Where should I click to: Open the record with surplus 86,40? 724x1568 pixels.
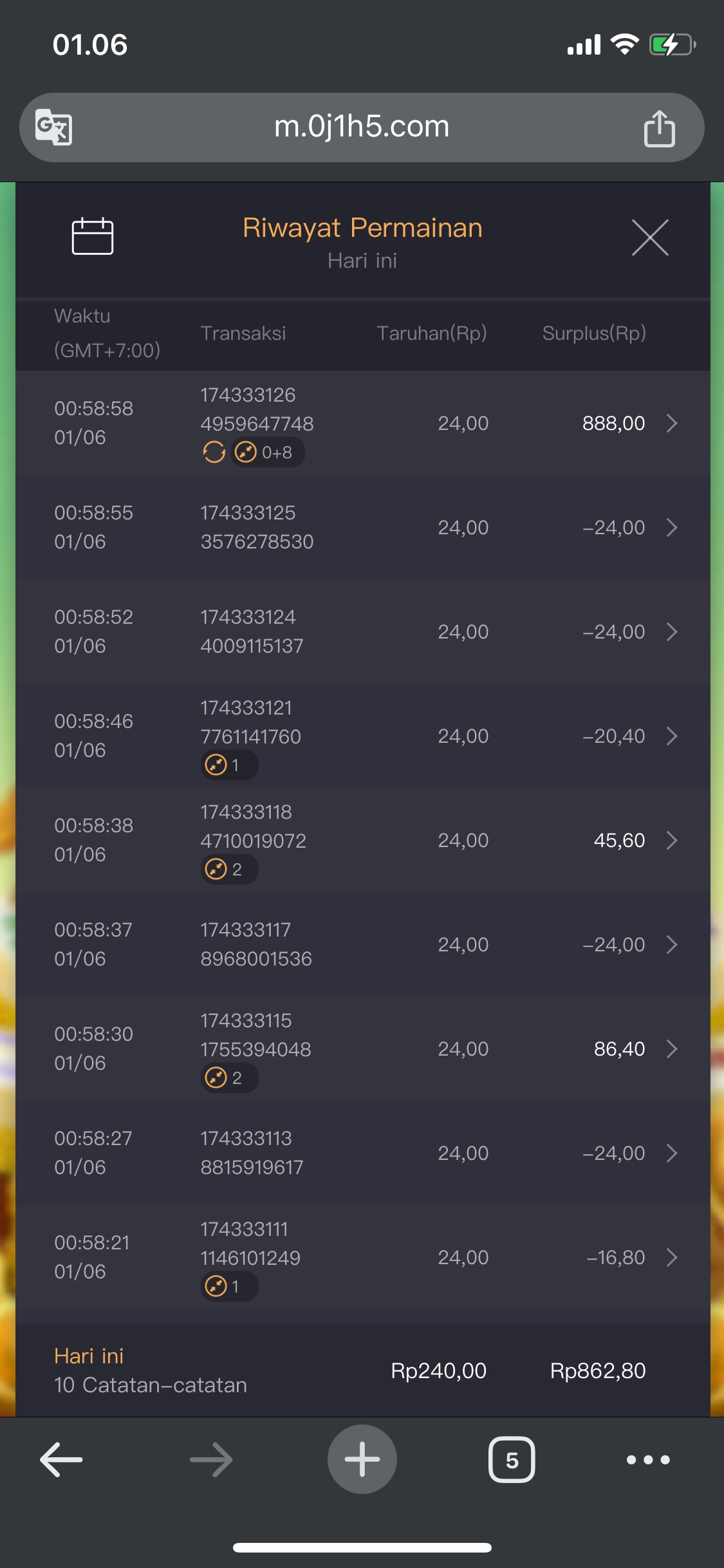(x=671, y=1049)
